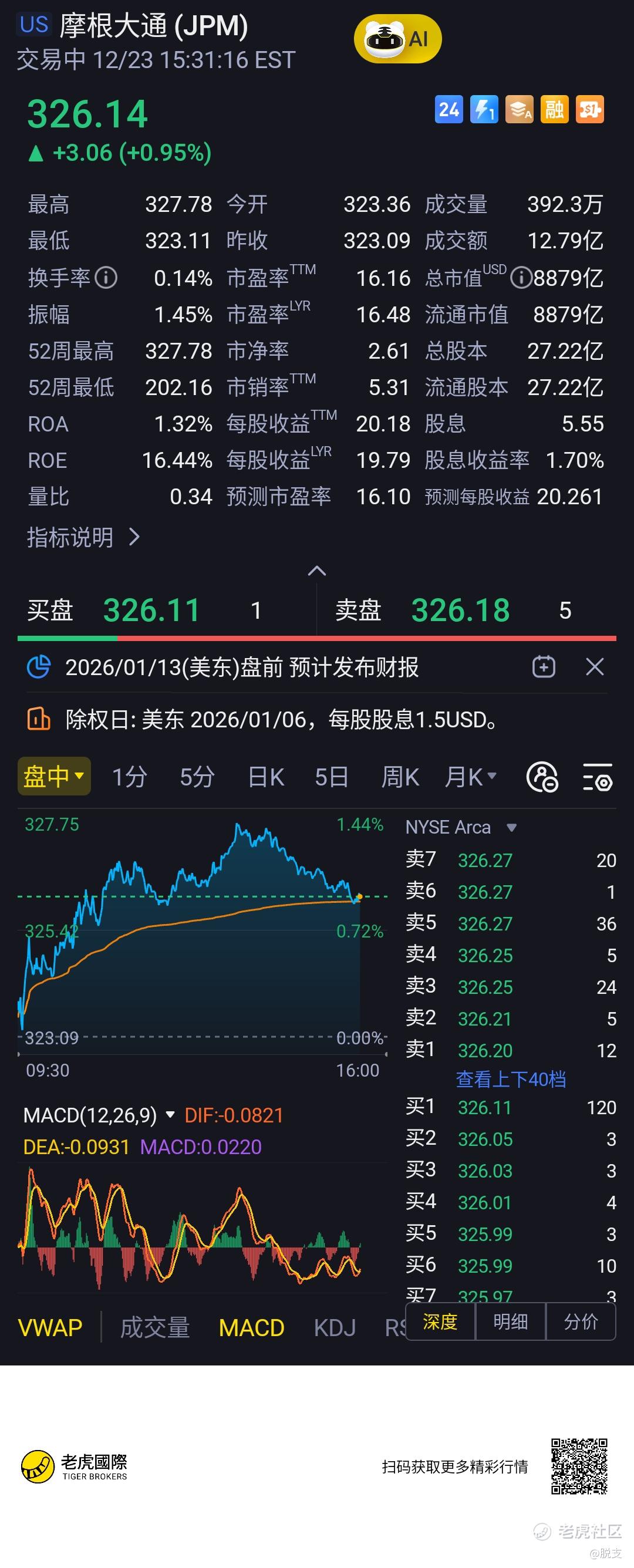Switch to the 成交量 volume indicator
634x1568 pixels.
point(155,1327)
